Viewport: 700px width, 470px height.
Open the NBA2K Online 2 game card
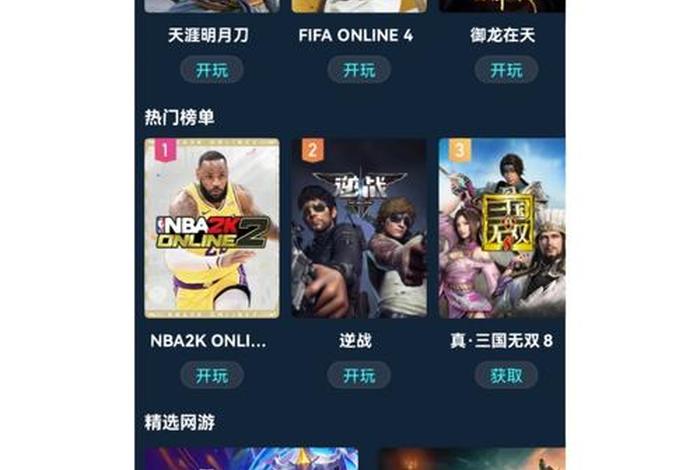211,228
